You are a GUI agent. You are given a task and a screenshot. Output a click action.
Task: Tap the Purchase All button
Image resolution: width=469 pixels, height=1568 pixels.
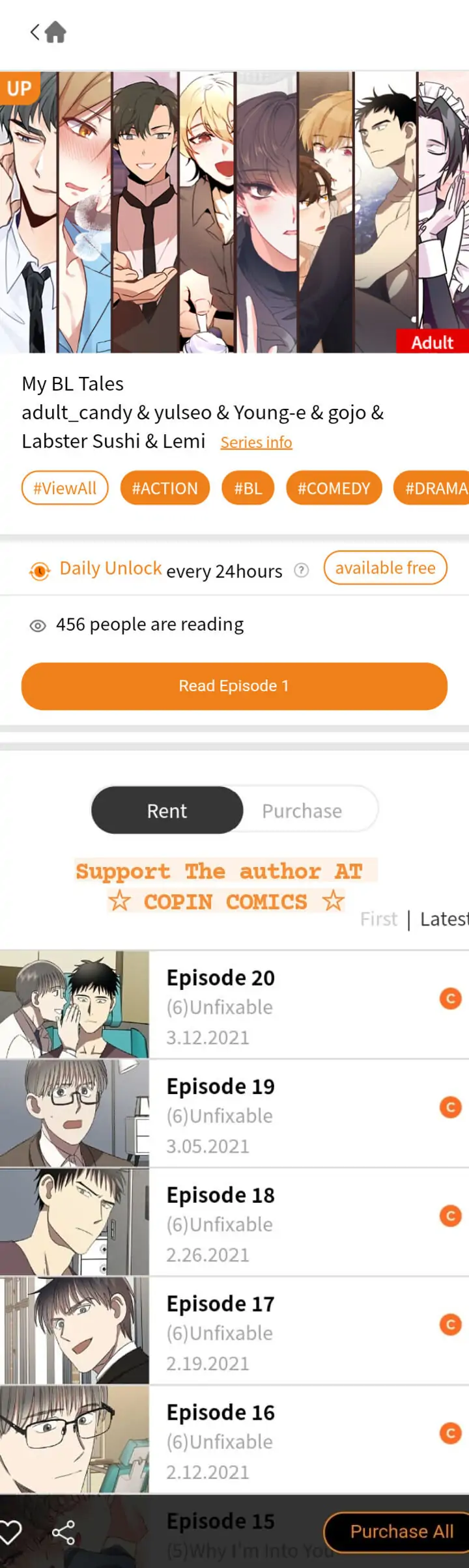click(401, 1532)
